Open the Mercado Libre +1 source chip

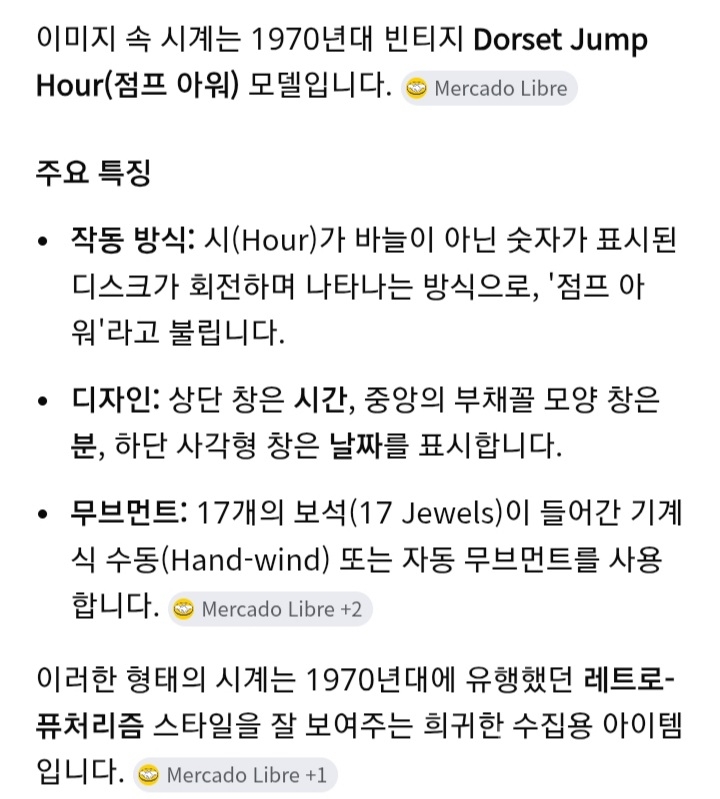pyautogui.click(x=234, y=774)
